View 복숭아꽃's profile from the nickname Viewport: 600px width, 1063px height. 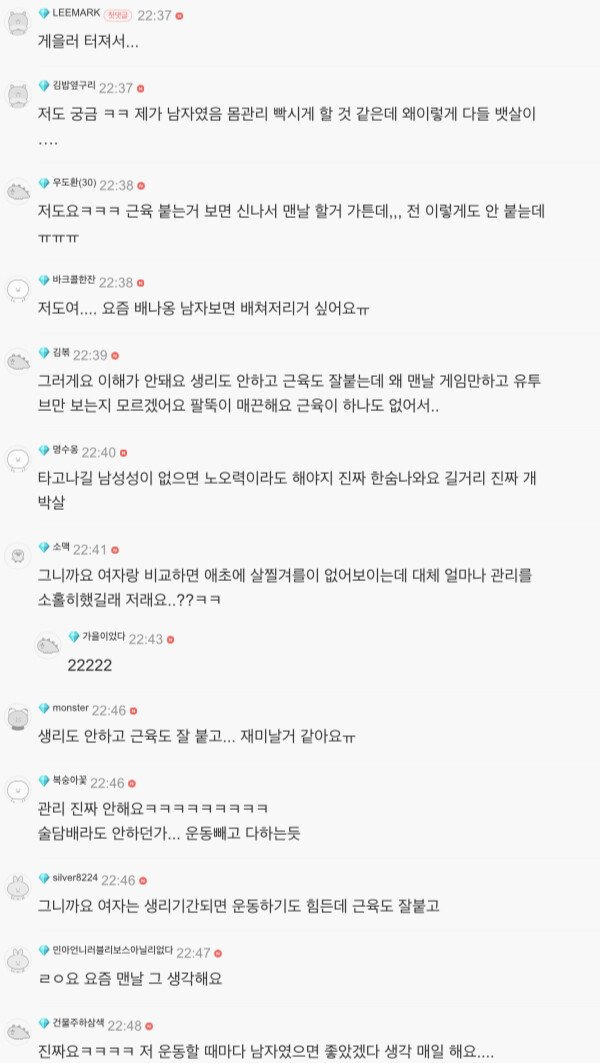coord(72,782)
